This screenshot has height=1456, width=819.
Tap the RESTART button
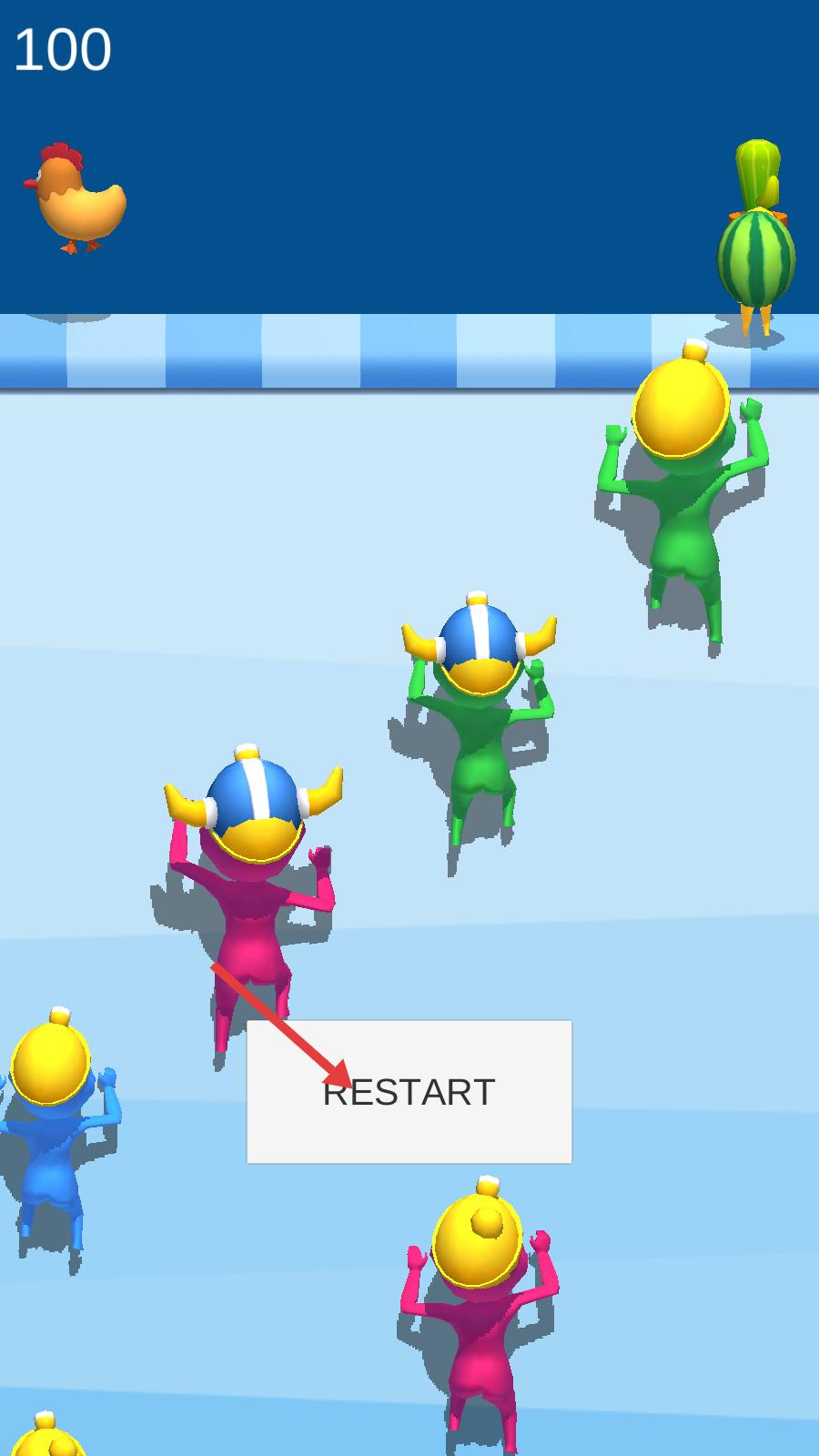[x=409, y=1092]
